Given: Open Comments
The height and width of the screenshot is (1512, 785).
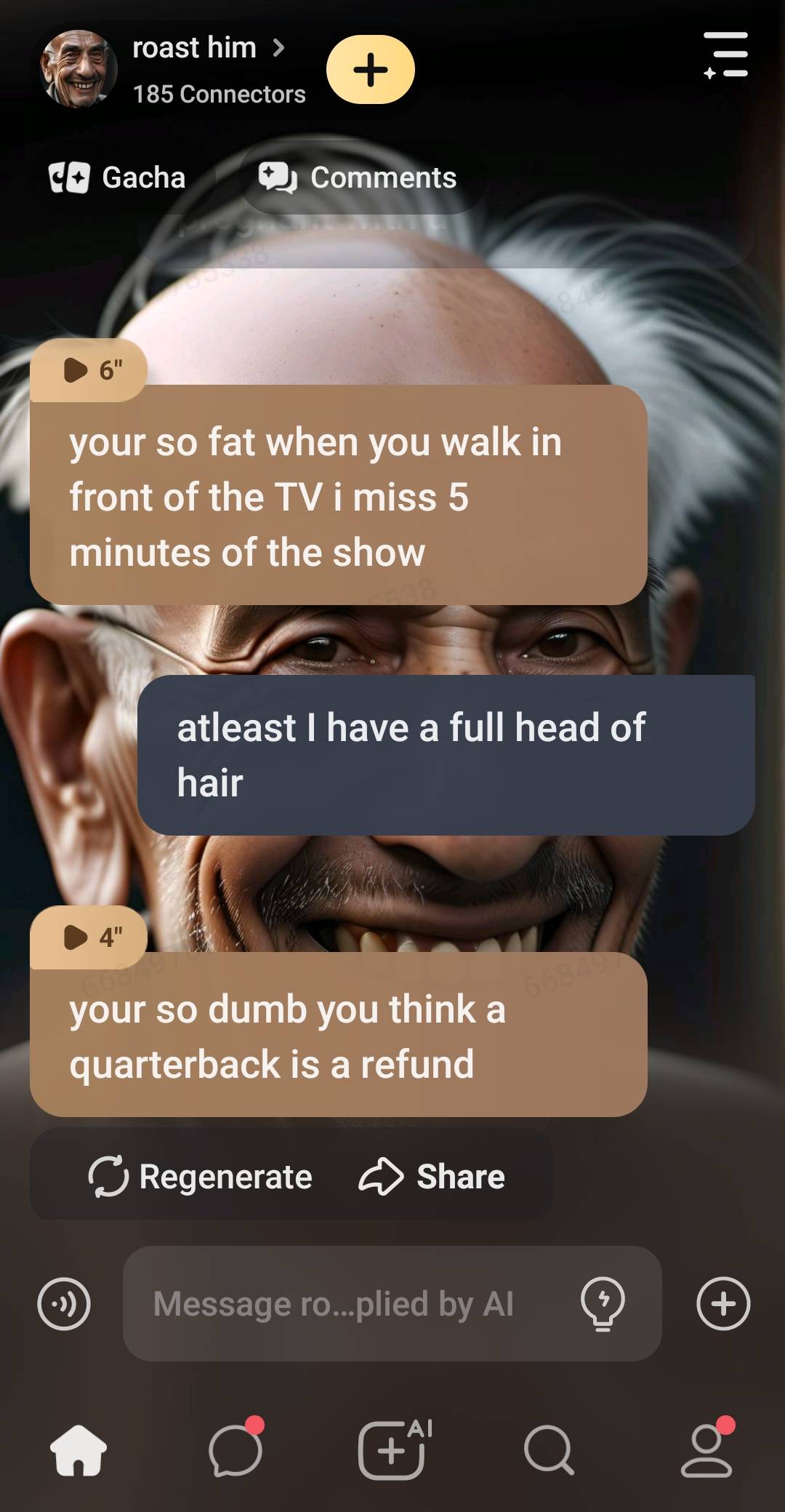Looking at the screenshot, I should point(358,177).
